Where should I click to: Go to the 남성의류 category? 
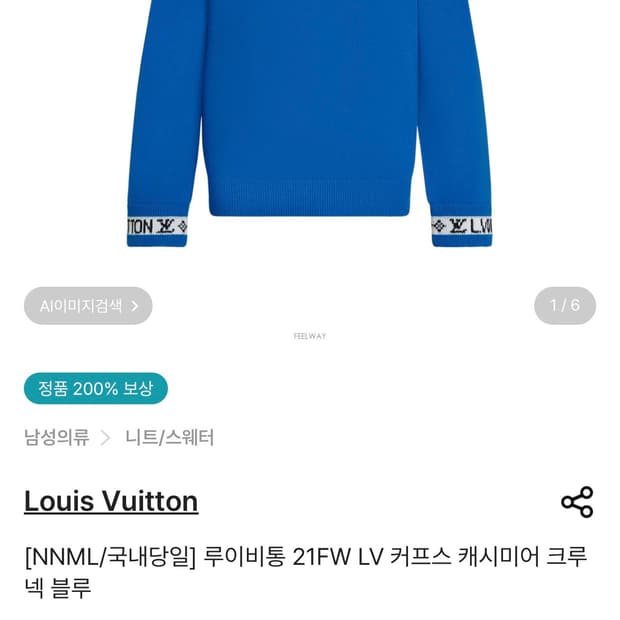click(x=57, y=437)
